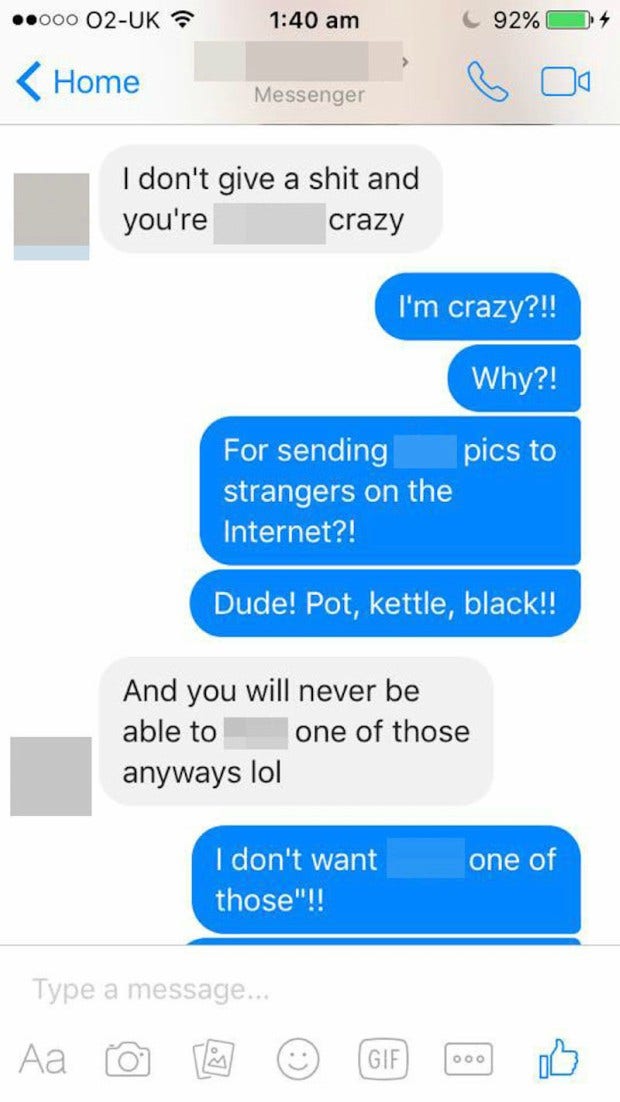Open the photo gallery picker

pos(212,1058)
